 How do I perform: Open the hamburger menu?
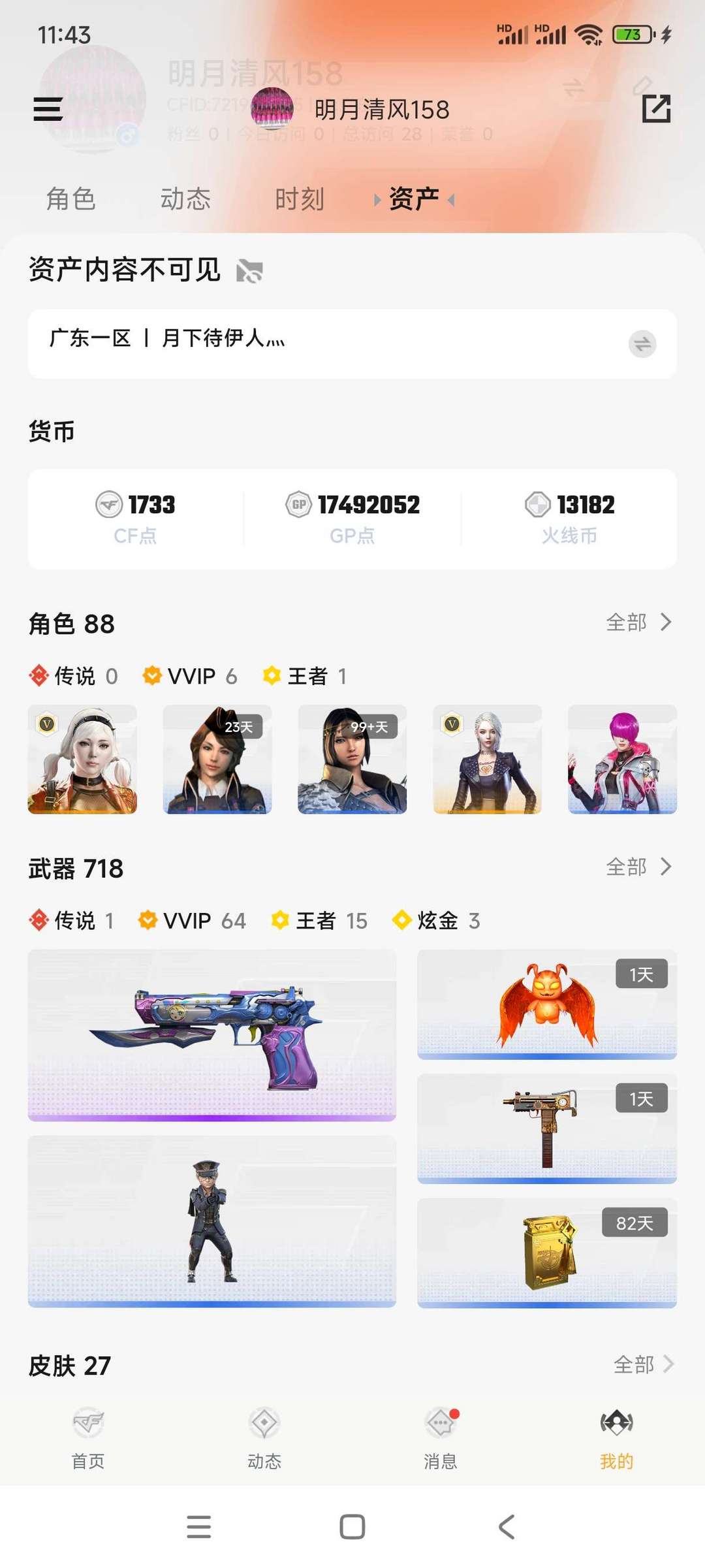point(48,109)
